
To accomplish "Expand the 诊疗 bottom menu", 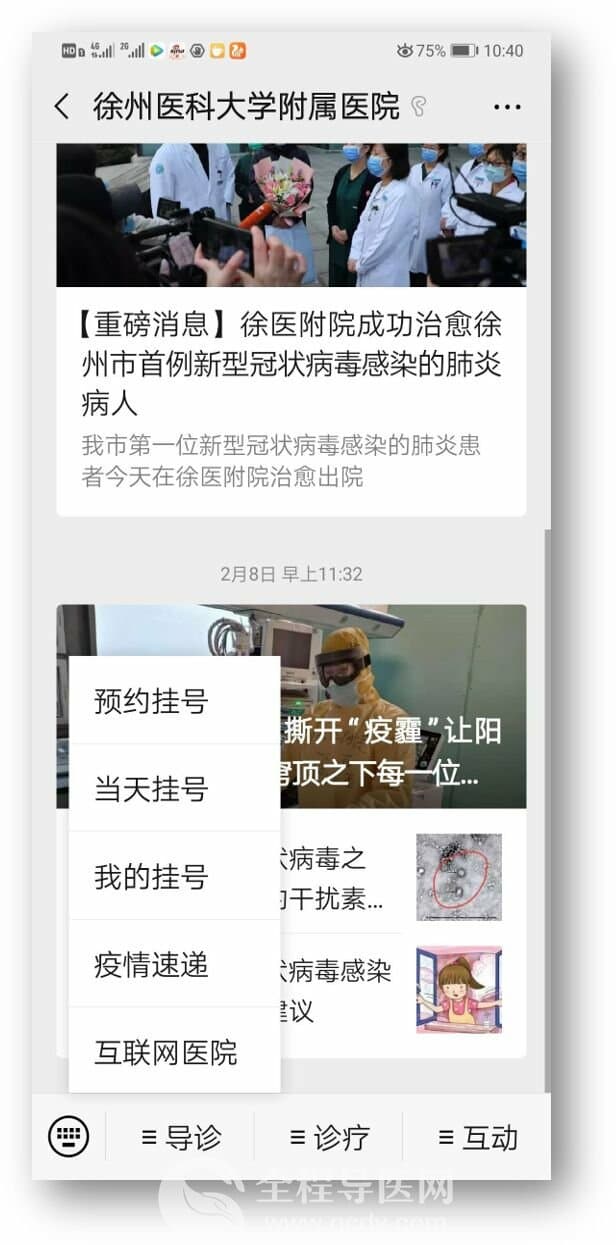I will (329, 1138).
